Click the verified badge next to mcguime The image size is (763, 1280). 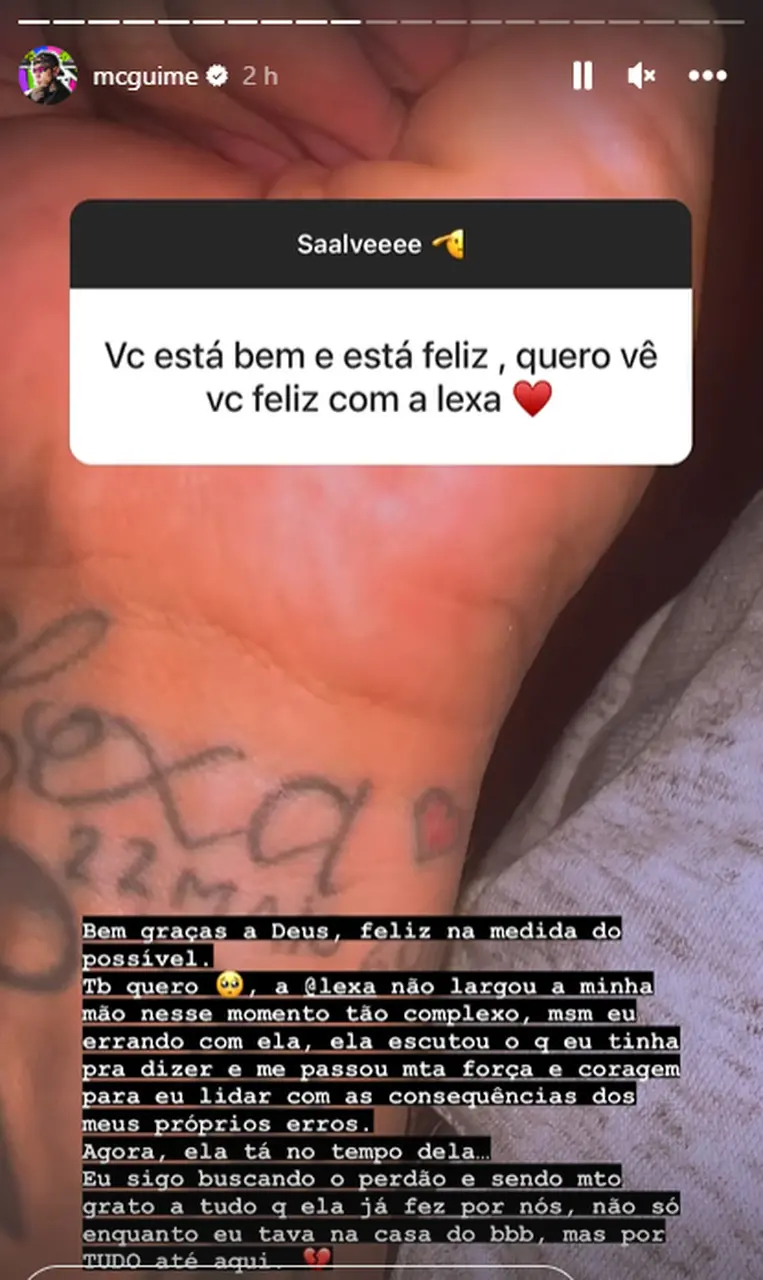click(215, 74)
